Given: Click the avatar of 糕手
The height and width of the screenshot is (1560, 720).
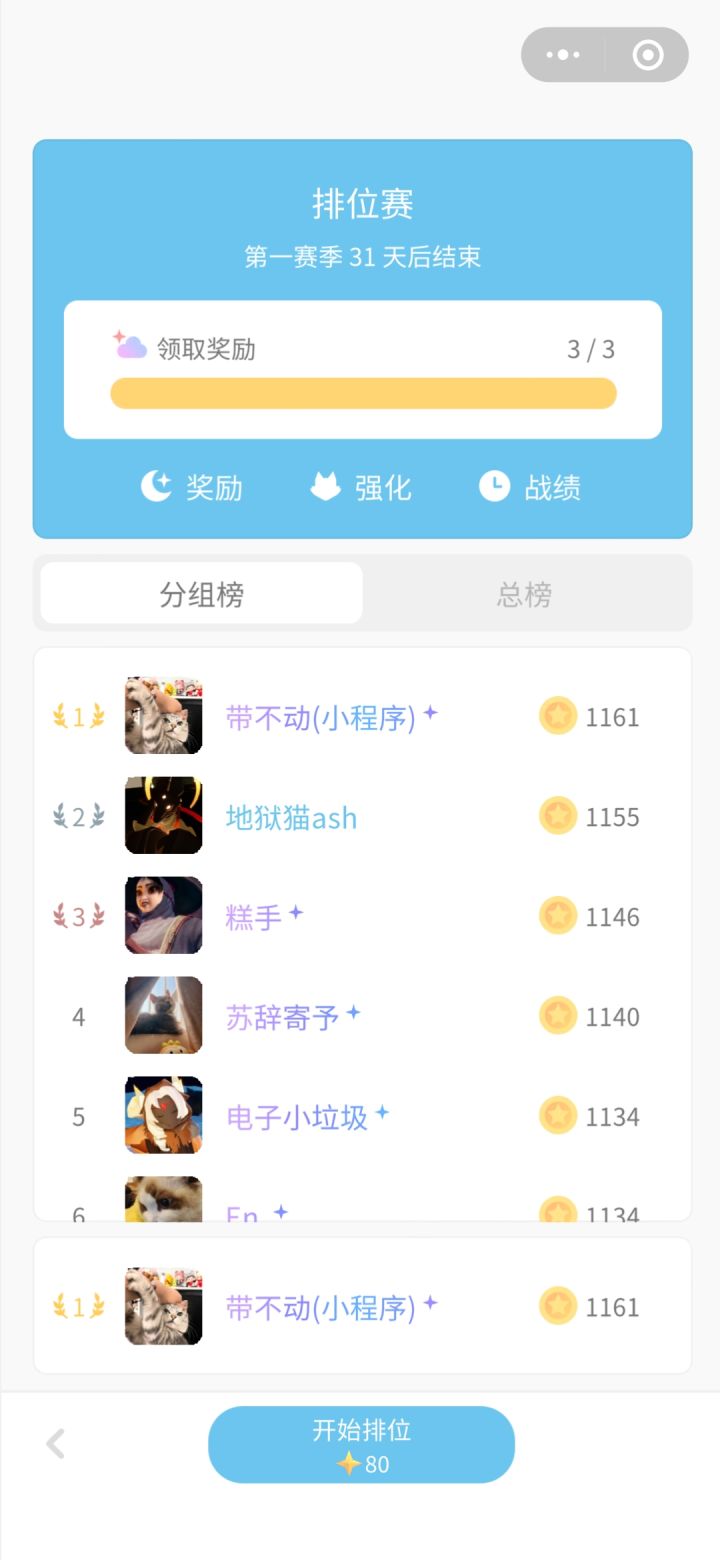Looking at the screenshot, I should (x=163, y=915).
